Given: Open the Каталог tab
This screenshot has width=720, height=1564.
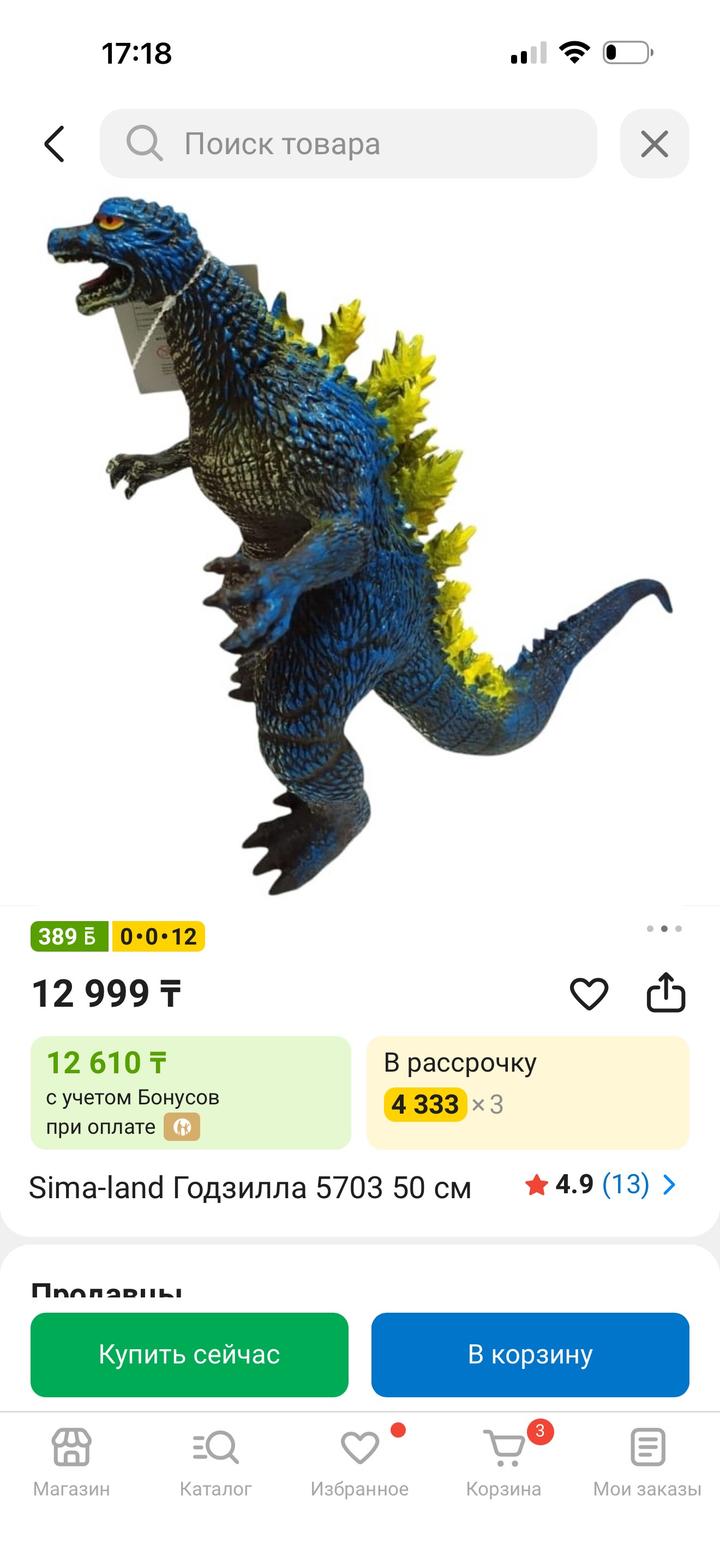Looking at the screenshot, I should [215, 1461].
